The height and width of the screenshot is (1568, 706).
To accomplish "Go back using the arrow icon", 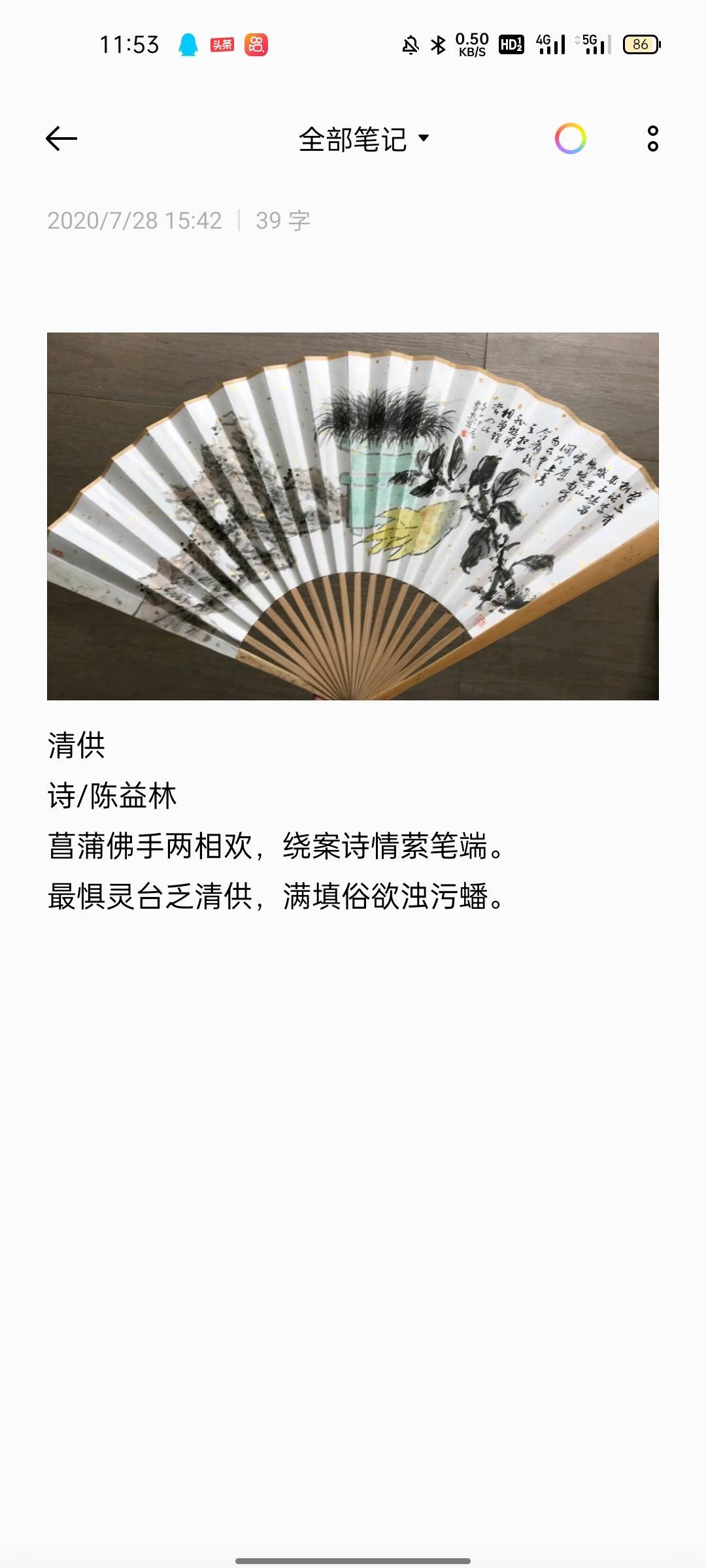I will [x=61, y=139].
